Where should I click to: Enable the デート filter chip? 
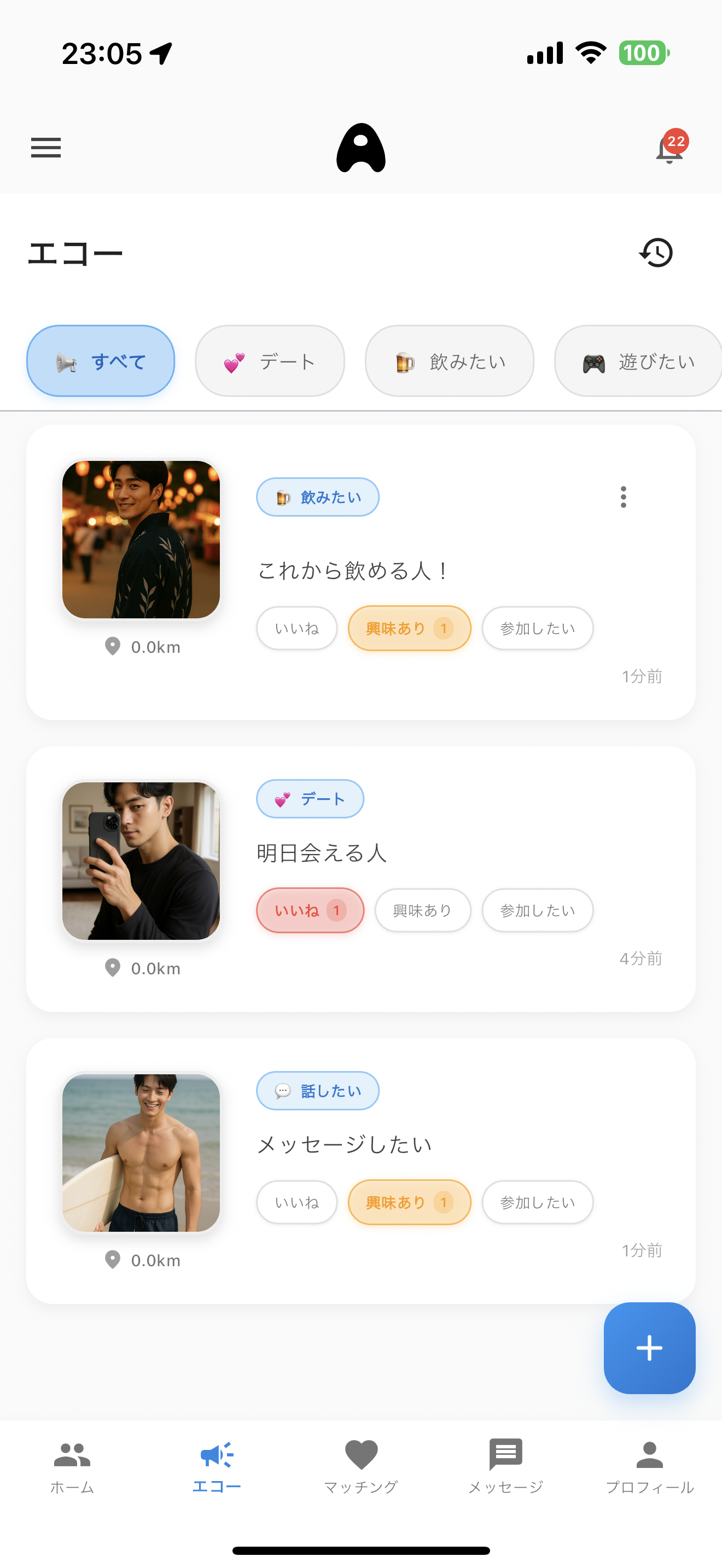(269, 360)
